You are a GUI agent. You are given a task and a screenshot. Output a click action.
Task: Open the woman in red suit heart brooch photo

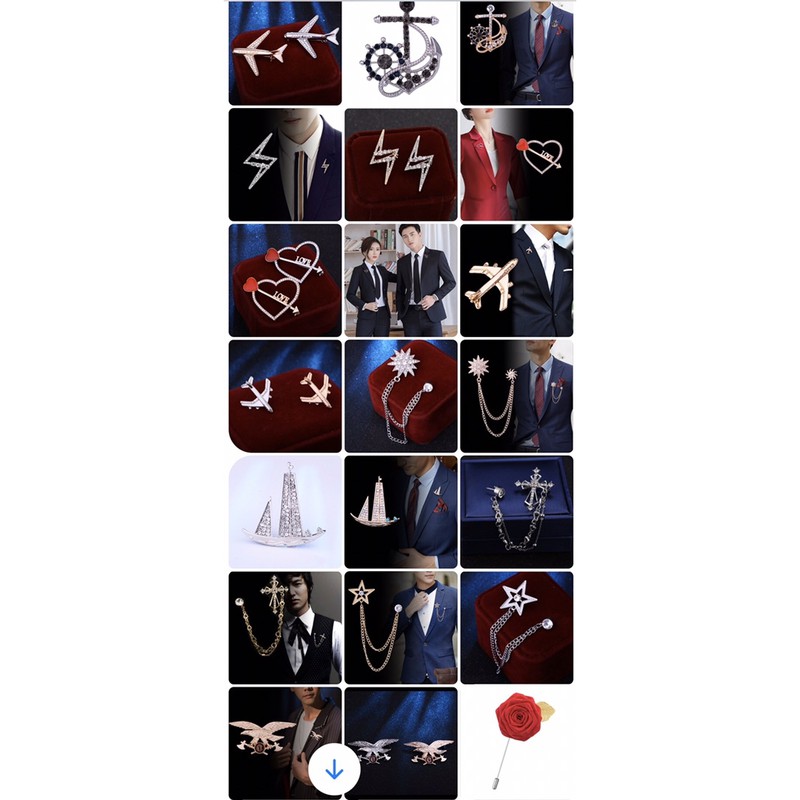click(516, 164)
